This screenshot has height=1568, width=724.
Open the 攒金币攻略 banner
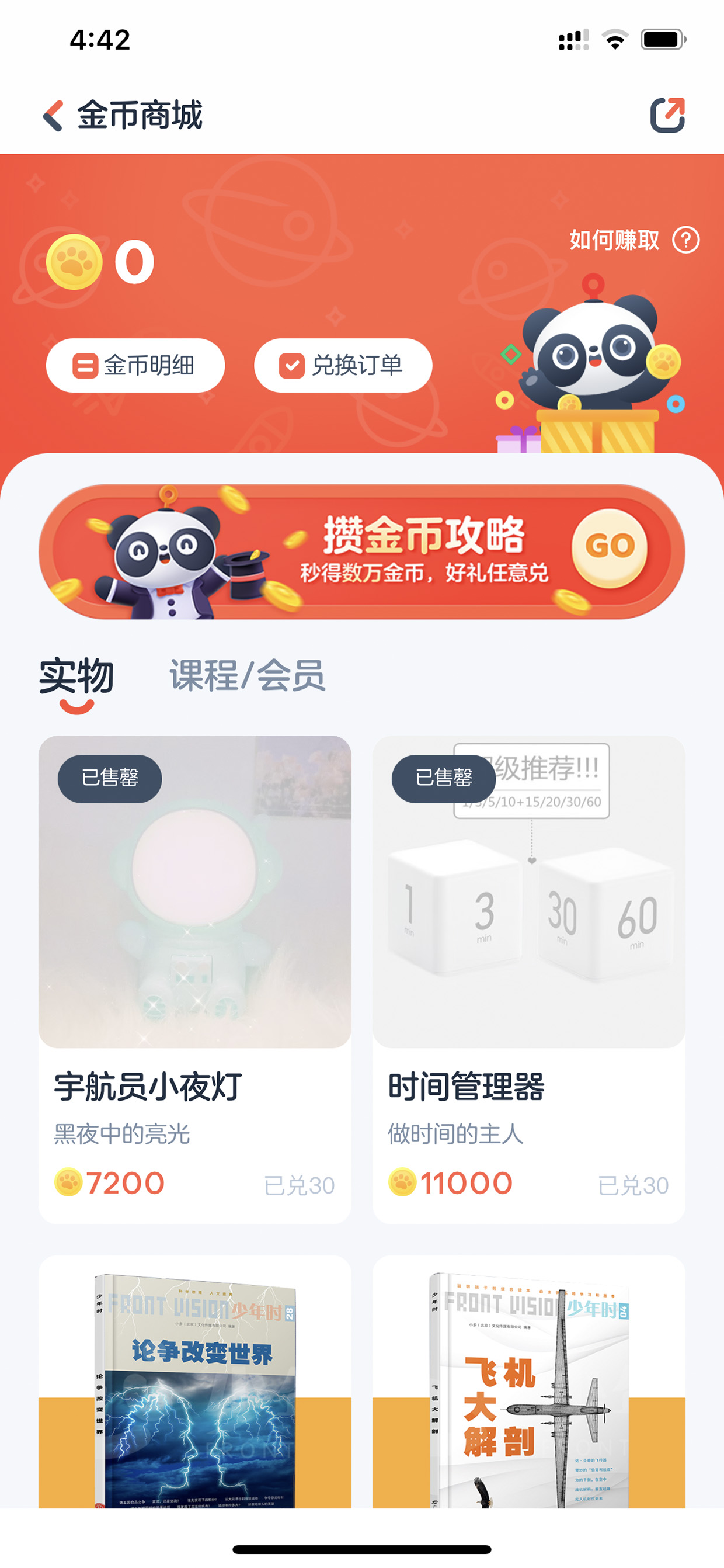[x=362, y=551]
